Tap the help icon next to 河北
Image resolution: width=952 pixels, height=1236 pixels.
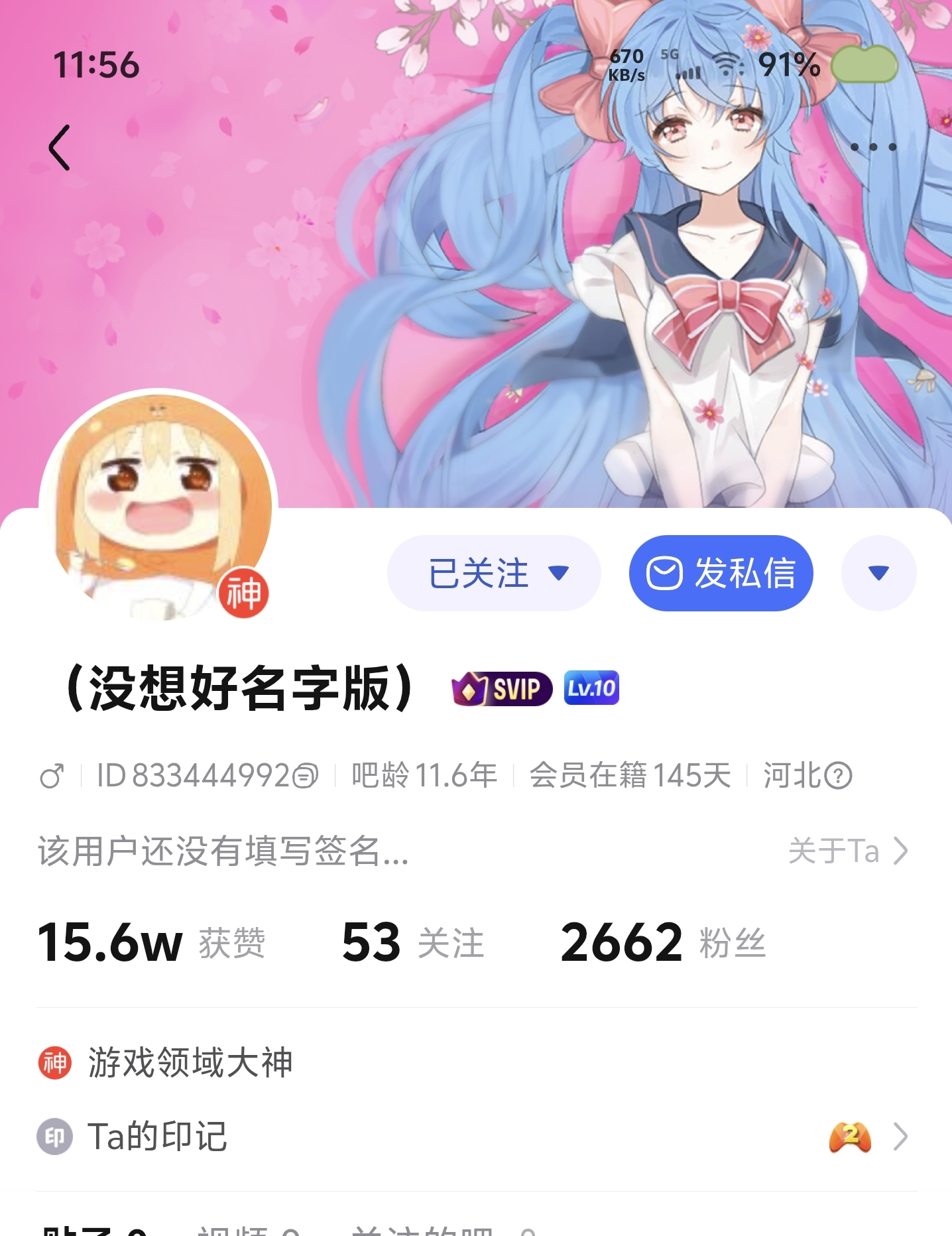pyautogui.click(x=839, y=775)
